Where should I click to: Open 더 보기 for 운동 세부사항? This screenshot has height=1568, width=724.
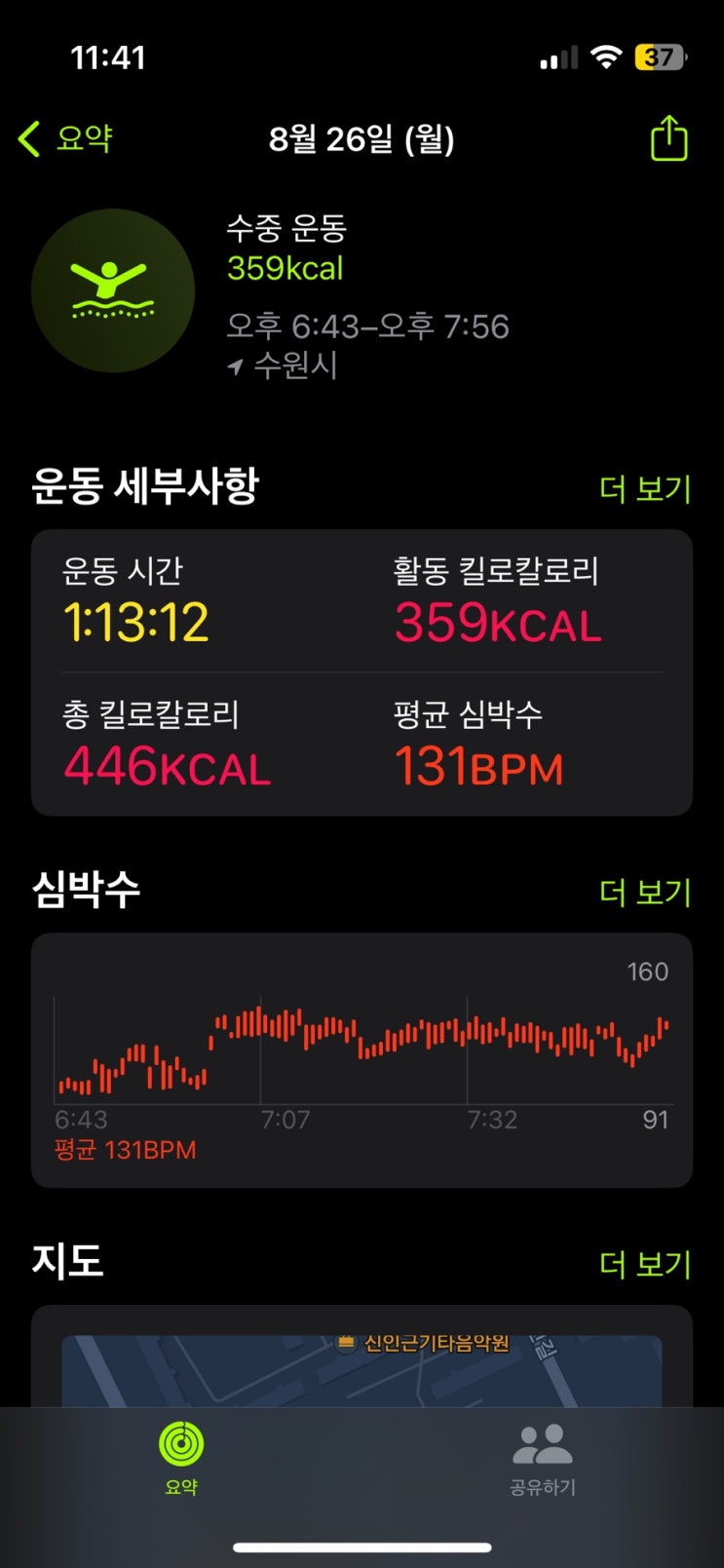[644, 488]
